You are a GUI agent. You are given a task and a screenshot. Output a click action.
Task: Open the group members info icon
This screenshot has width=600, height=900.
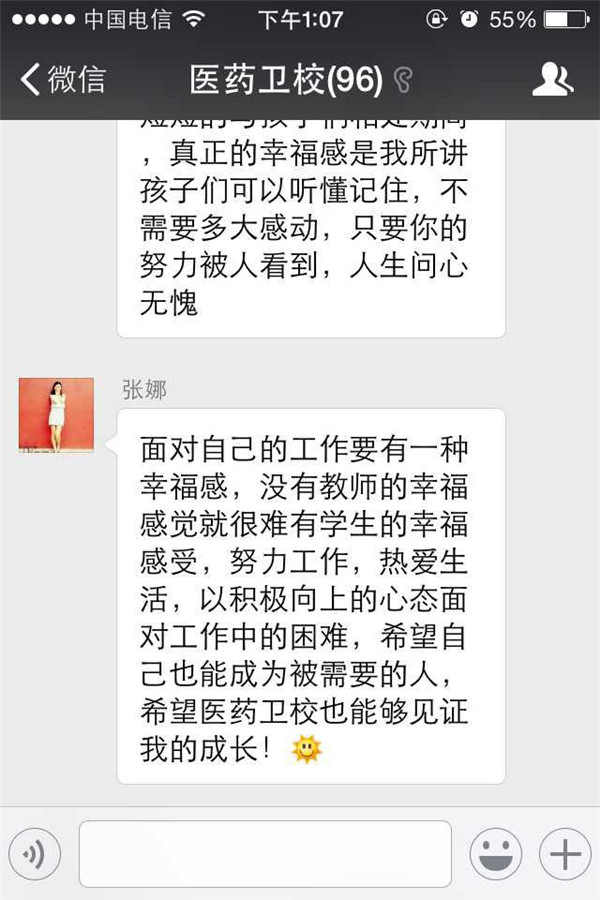coord(552,79)
